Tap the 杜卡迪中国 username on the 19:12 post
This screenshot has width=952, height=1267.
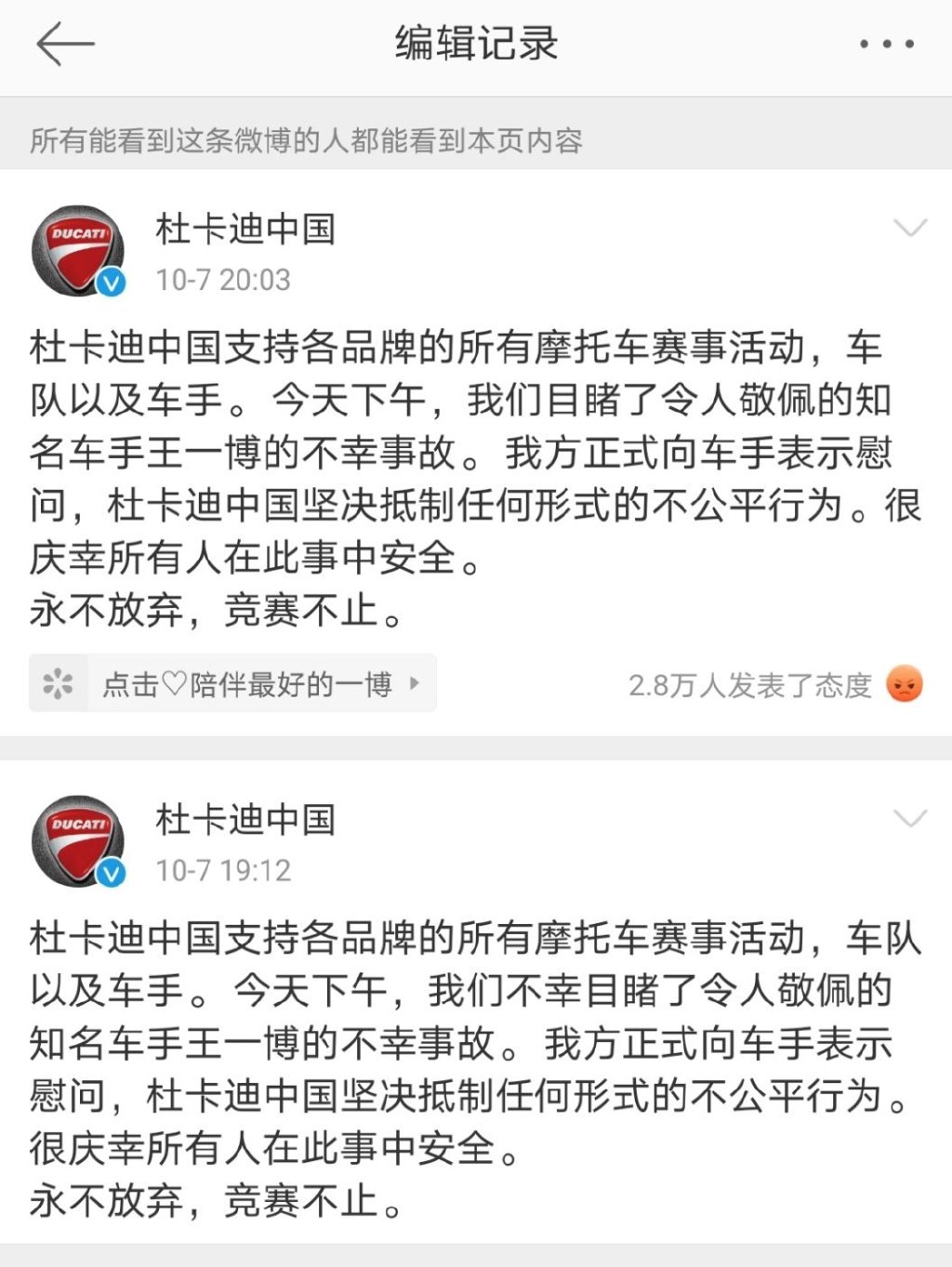(x=245, y=819)
